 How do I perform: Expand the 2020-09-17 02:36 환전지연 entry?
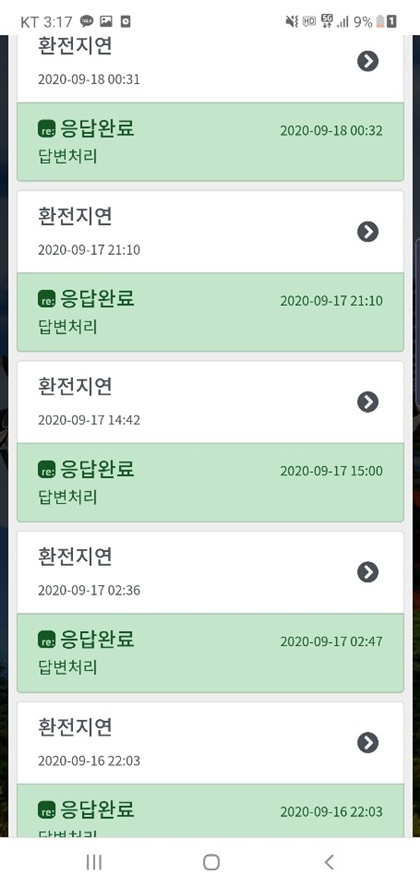[x=367, y=572]
